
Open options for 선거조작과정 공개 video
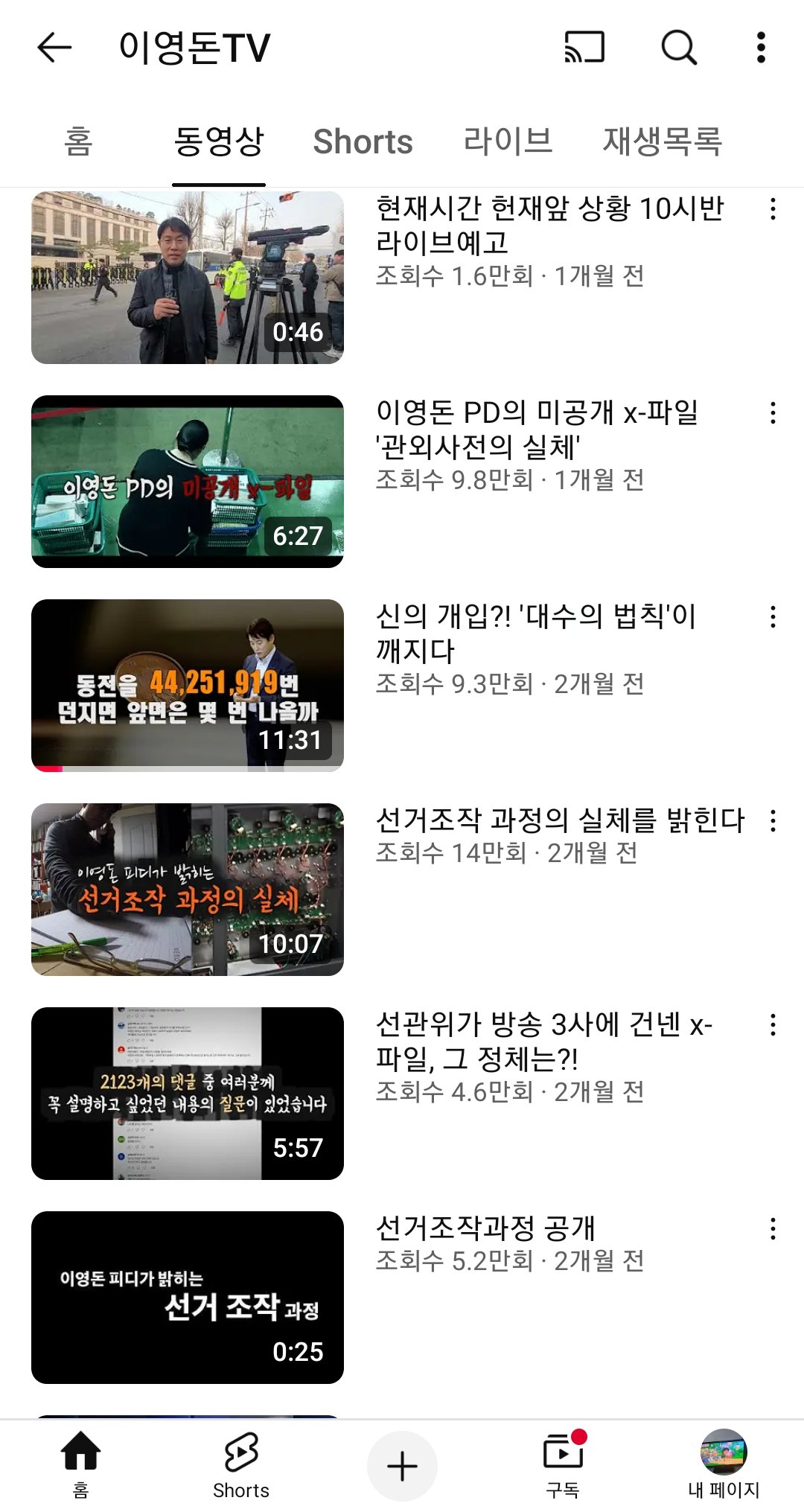point(773,1228)
